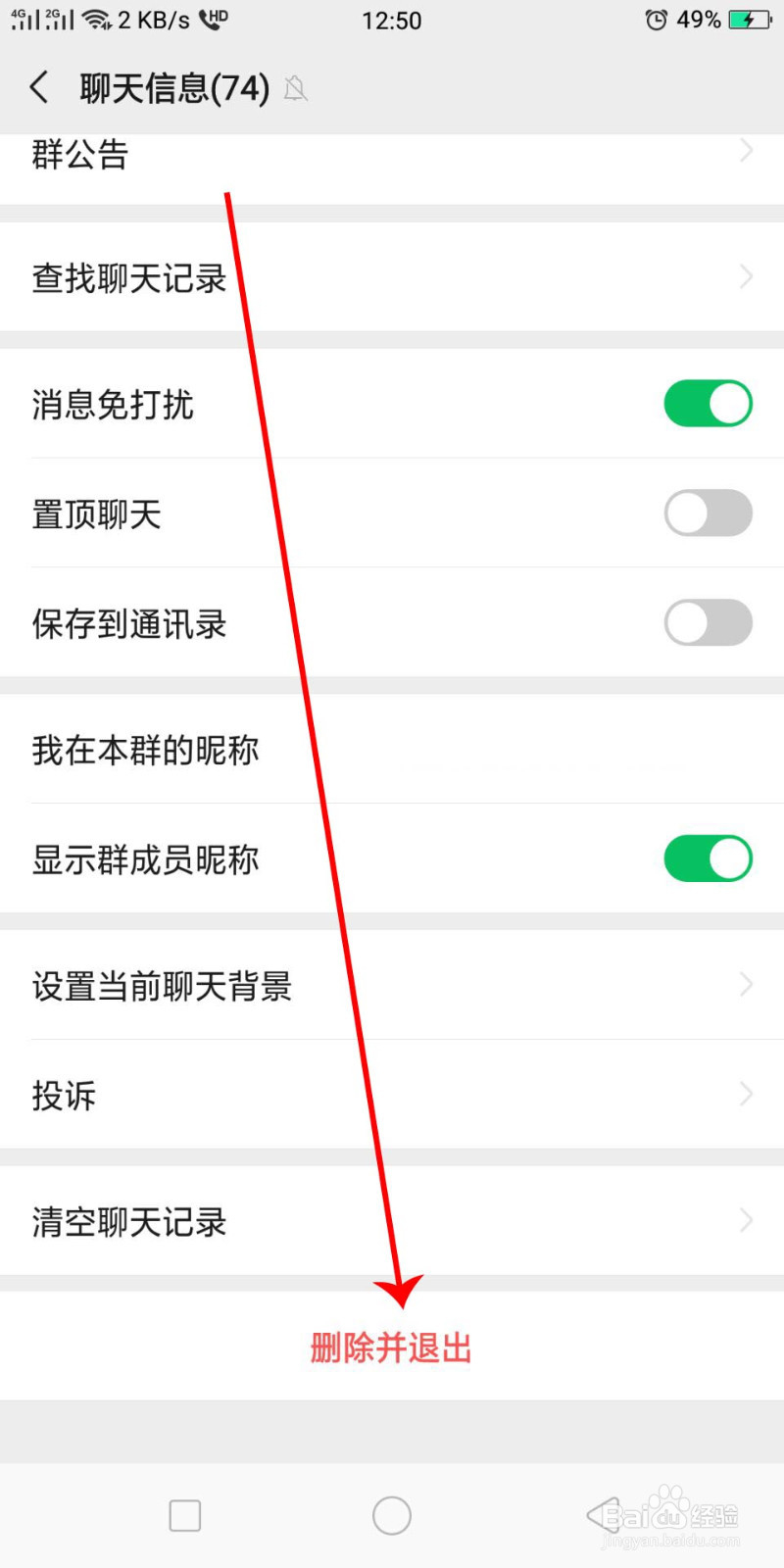Tap 删除并退出 to delete and exit group

391,1347
